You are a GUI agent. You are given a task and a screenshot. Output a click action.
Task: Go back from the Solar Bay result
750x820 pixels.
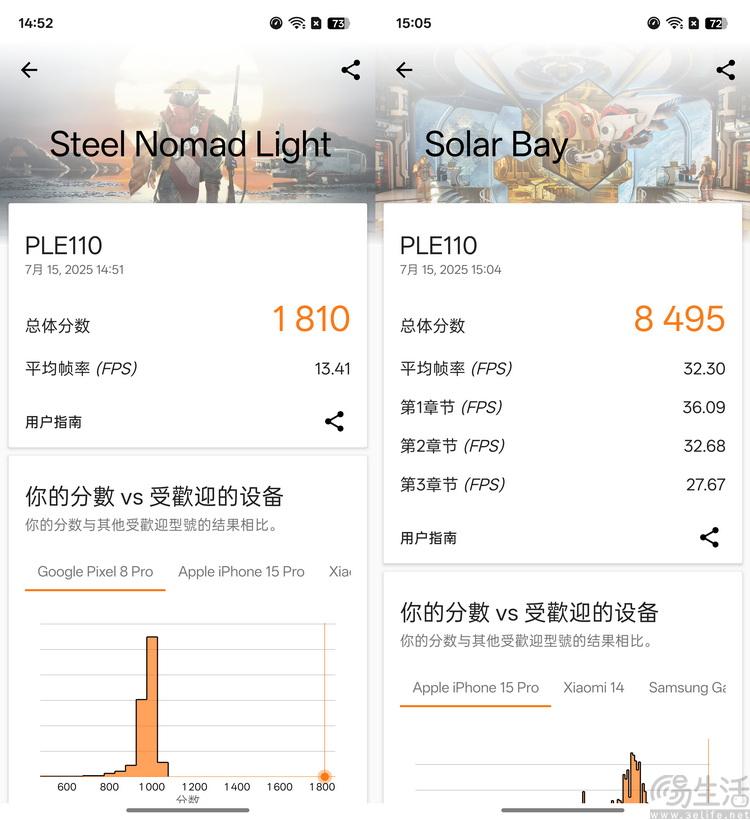point(404,70)
